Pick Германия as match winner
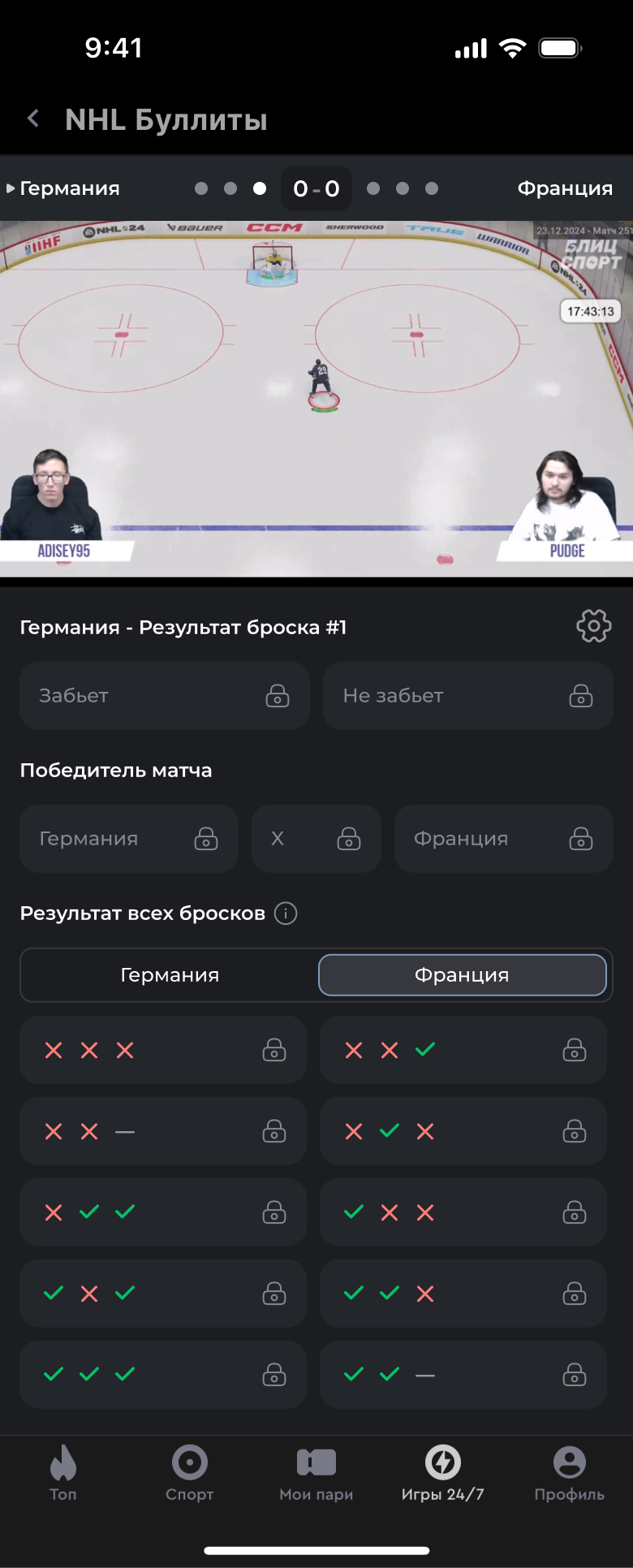633x1568 pixels. (129, 839)
